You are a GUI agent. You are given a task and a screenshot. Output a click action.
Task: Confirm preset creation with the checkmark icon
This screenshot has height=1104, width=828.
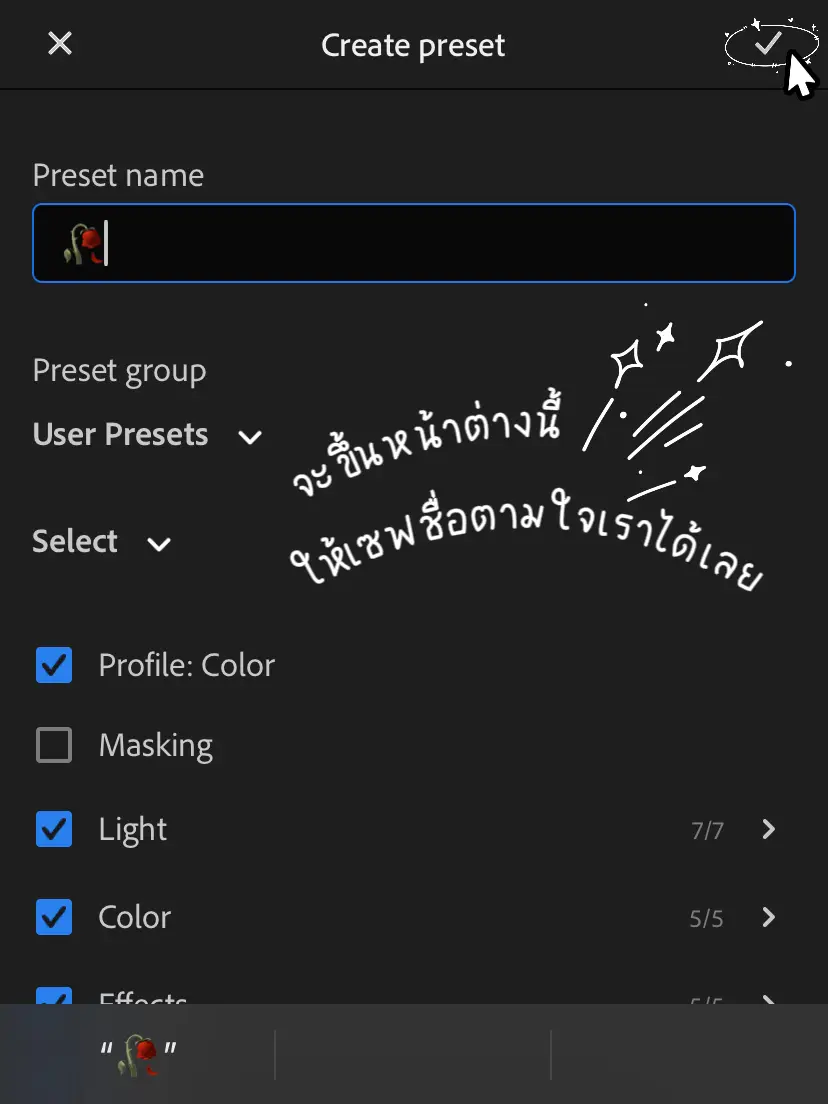[x=769, y=43]
